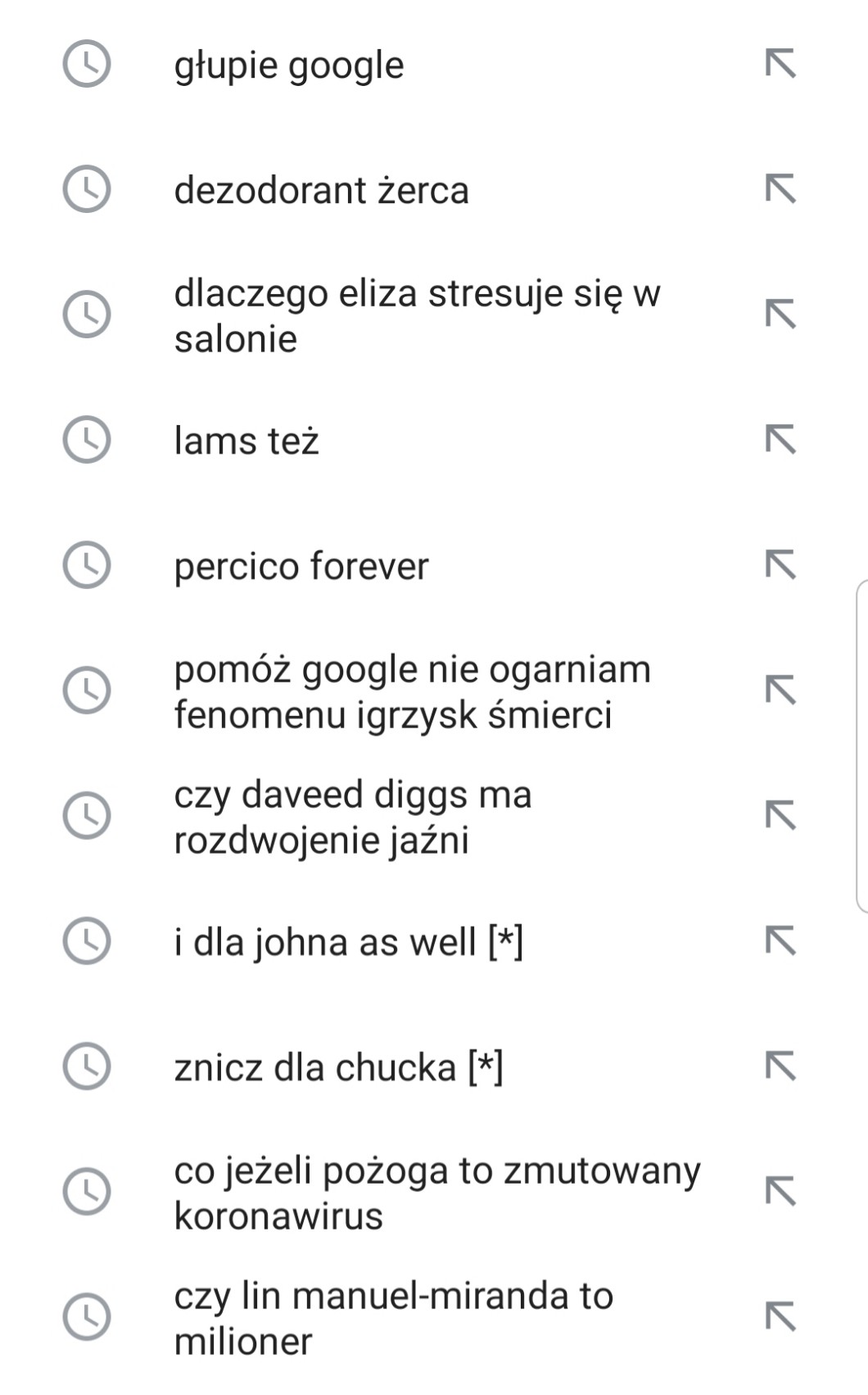Tap the arrow beside 'i dla johna as well [*]'
Screen dimensions: 868x1395
click(x=780, y=941)
